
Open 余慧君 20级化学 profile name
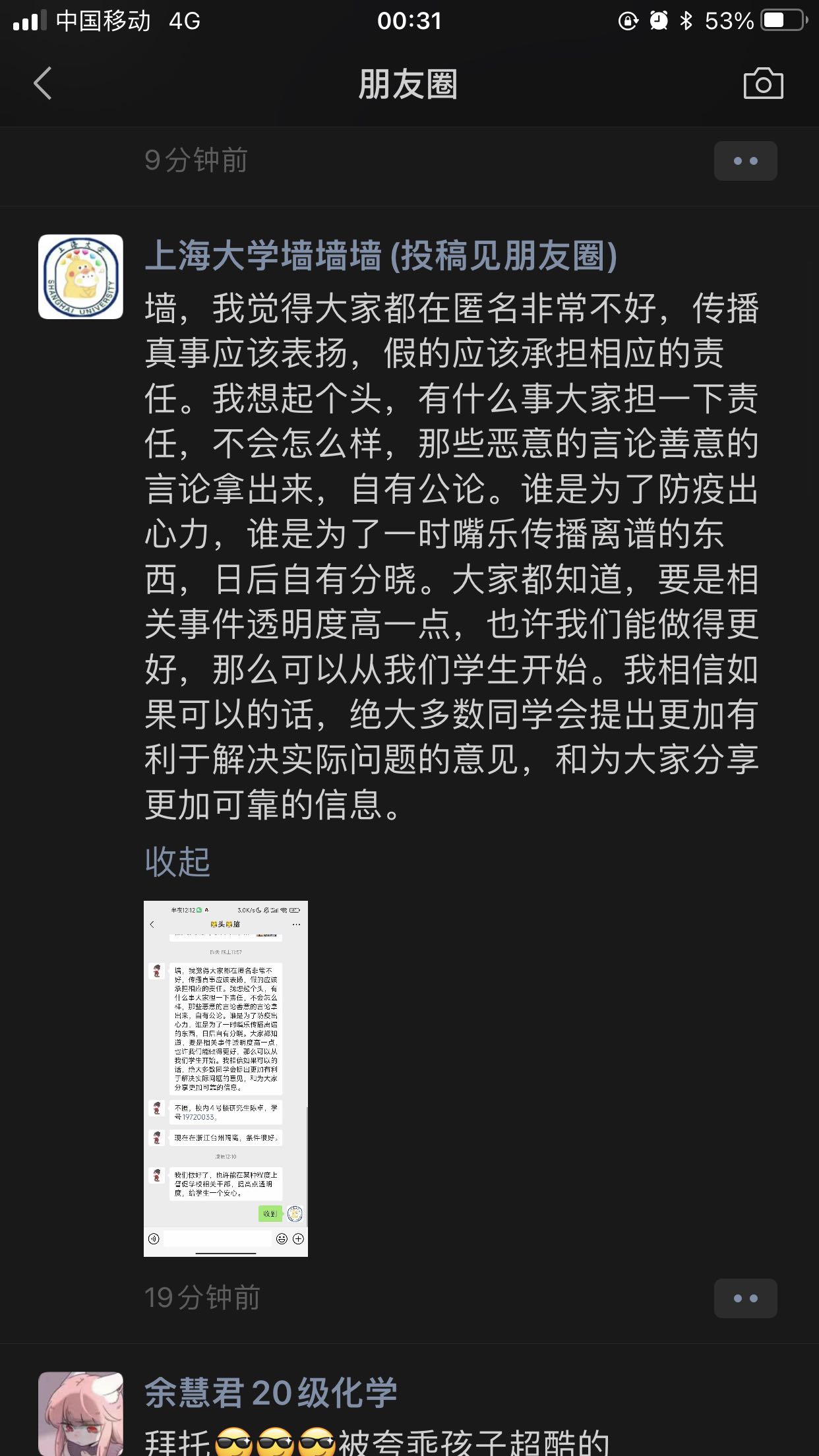(x=271, y=1393)
